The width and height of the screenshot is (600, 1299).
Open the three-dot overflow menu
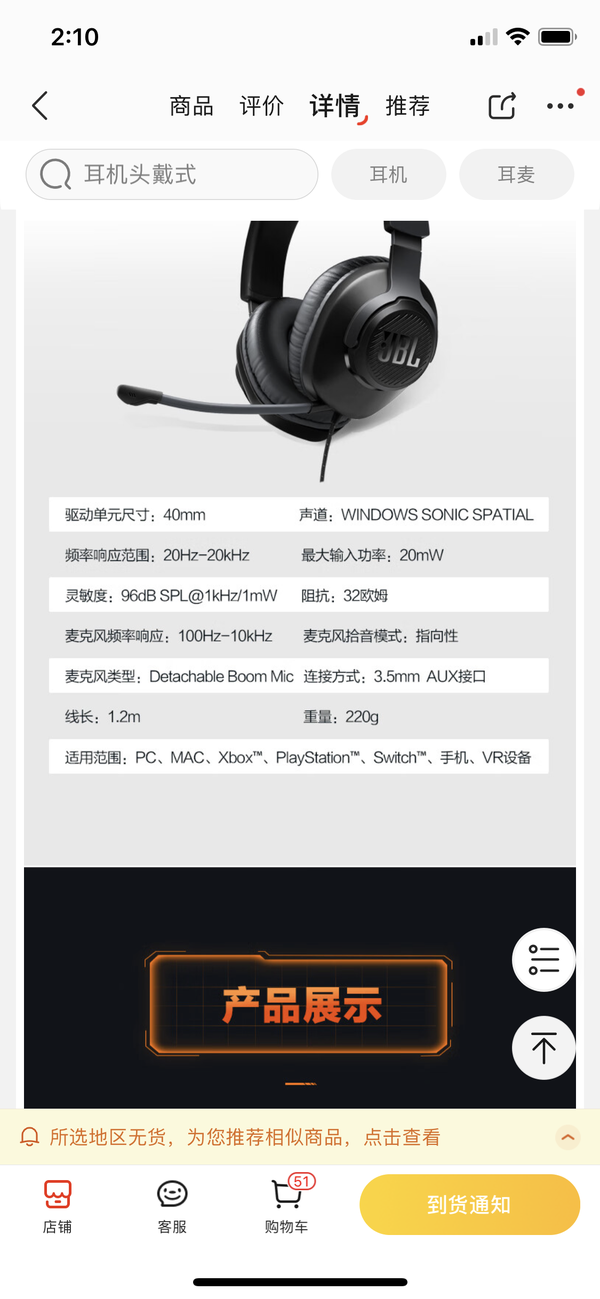560,106
